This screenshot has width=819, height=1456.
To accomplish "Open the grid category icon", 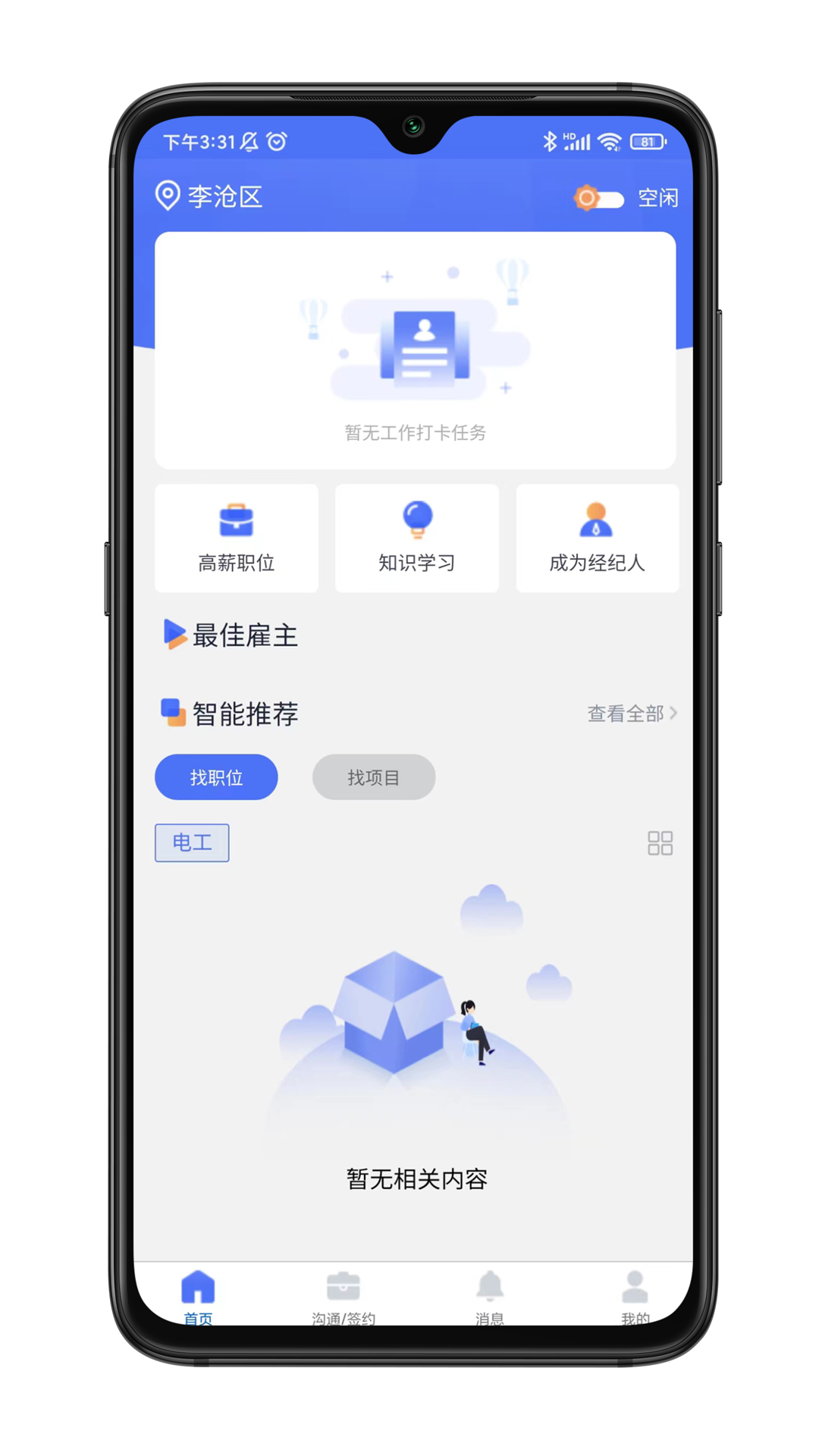I will pyautogui.click(x=660, y=843).
